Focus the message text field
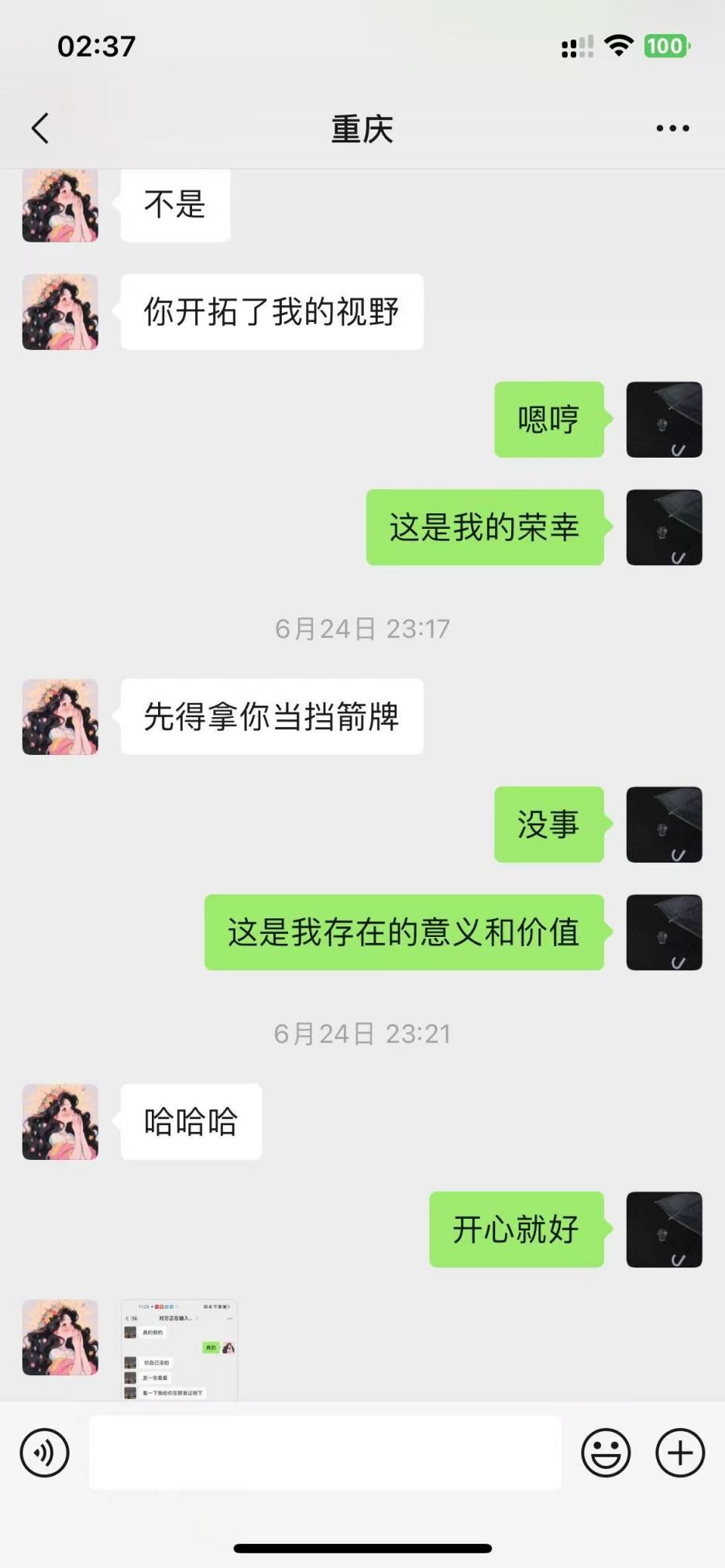 point(325,1453)
